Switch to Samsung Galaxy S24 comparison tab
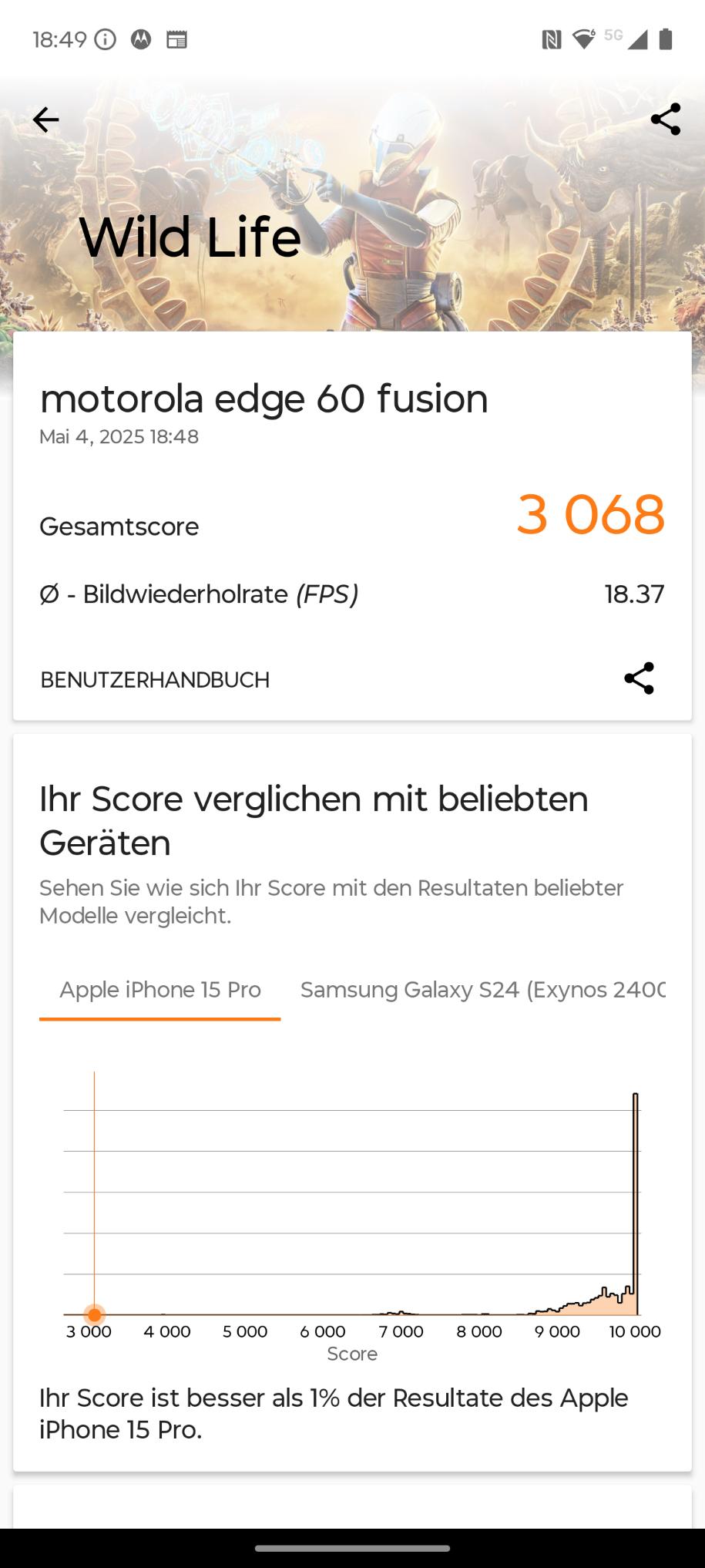Viewport: 705px width, 1568px height. coord(482,991)
